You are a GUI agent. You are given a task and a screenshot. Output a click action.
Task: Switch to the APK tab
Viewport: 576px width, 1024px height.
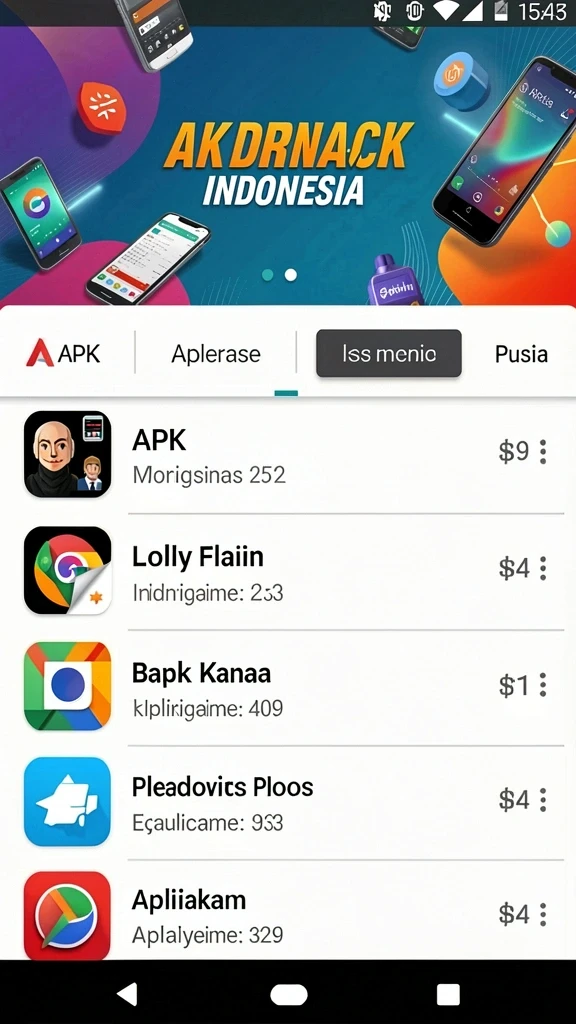(63, 353)
